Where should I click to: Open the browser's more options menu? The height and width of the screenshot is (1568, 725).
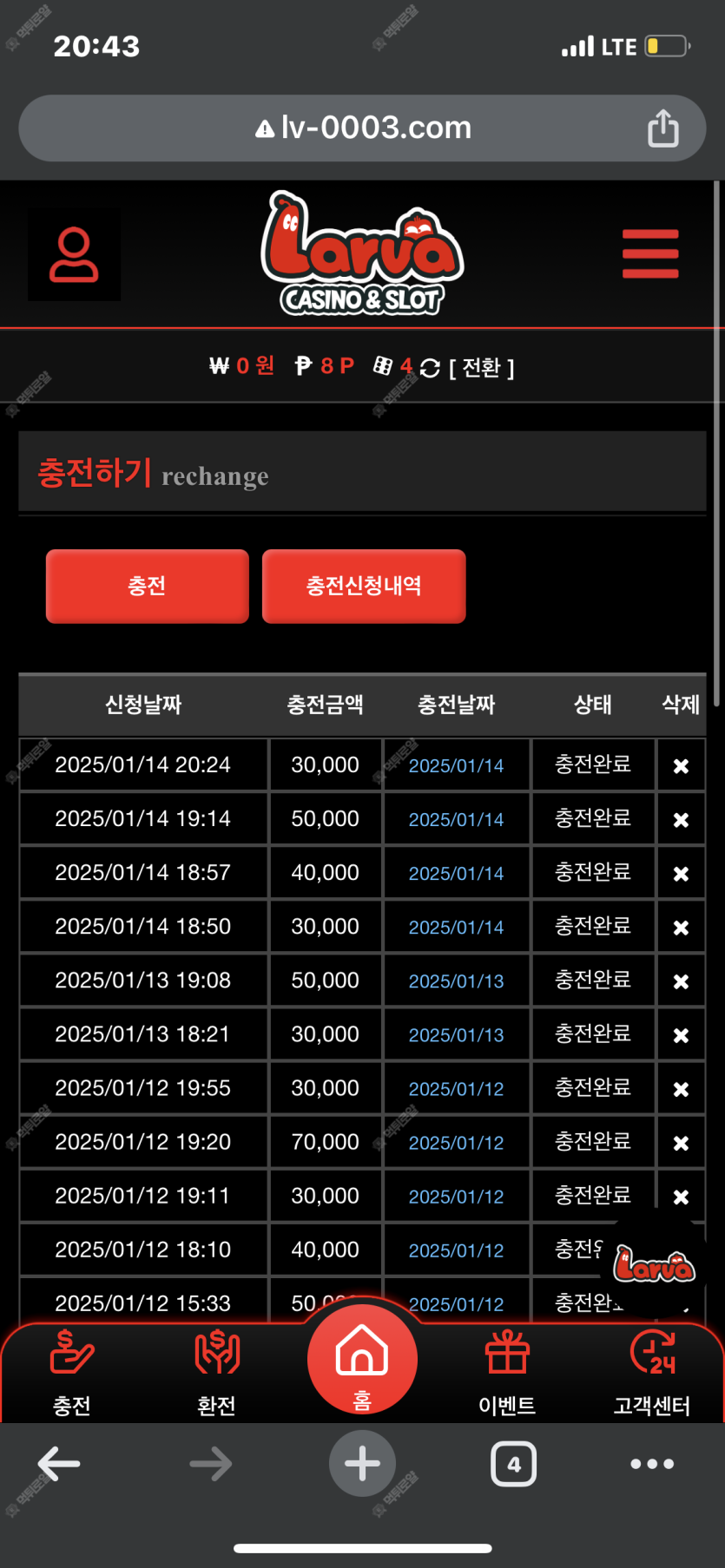[x=652, y=1464]
